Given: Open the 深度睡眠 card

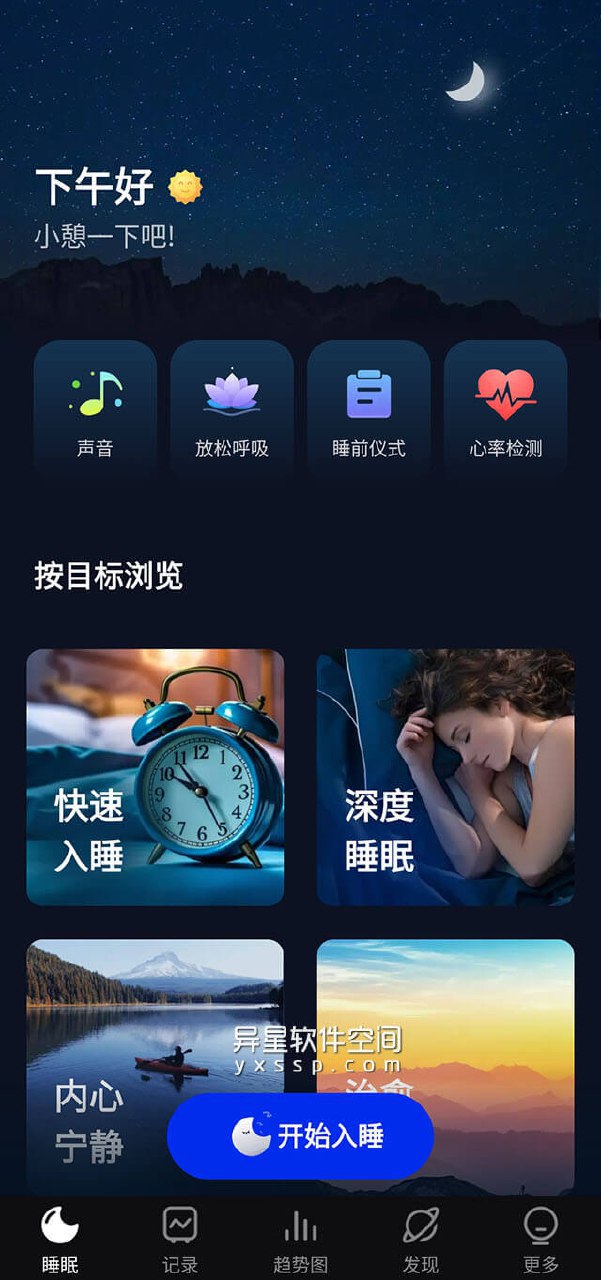Looking at the screenshot, I should (446, 777).
